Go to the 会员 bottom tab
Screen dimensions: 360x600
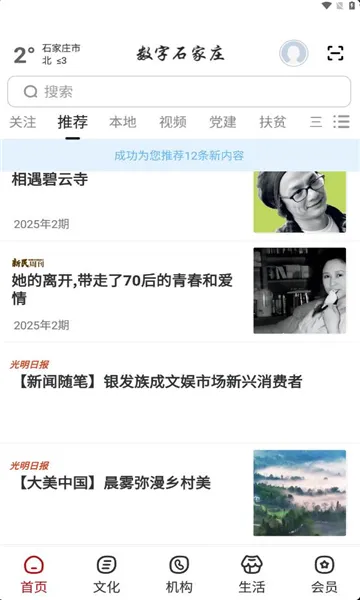pos(324,575)
